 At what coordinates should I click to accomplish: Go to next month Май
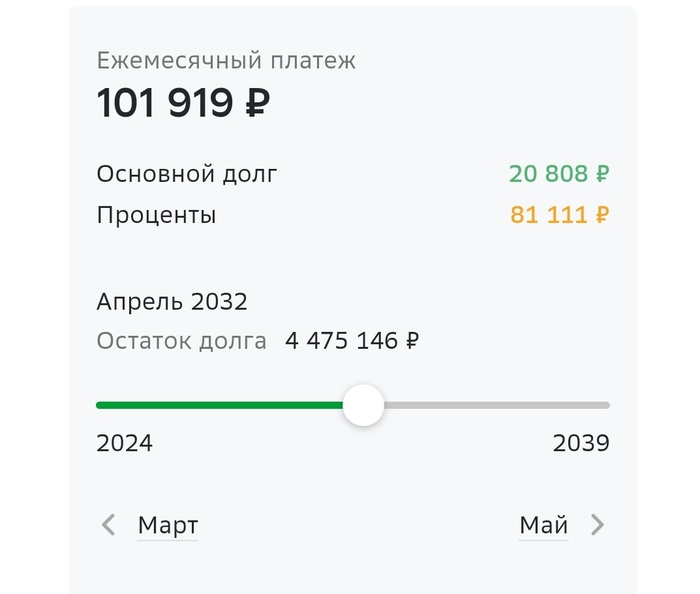(x=543, y=525)
